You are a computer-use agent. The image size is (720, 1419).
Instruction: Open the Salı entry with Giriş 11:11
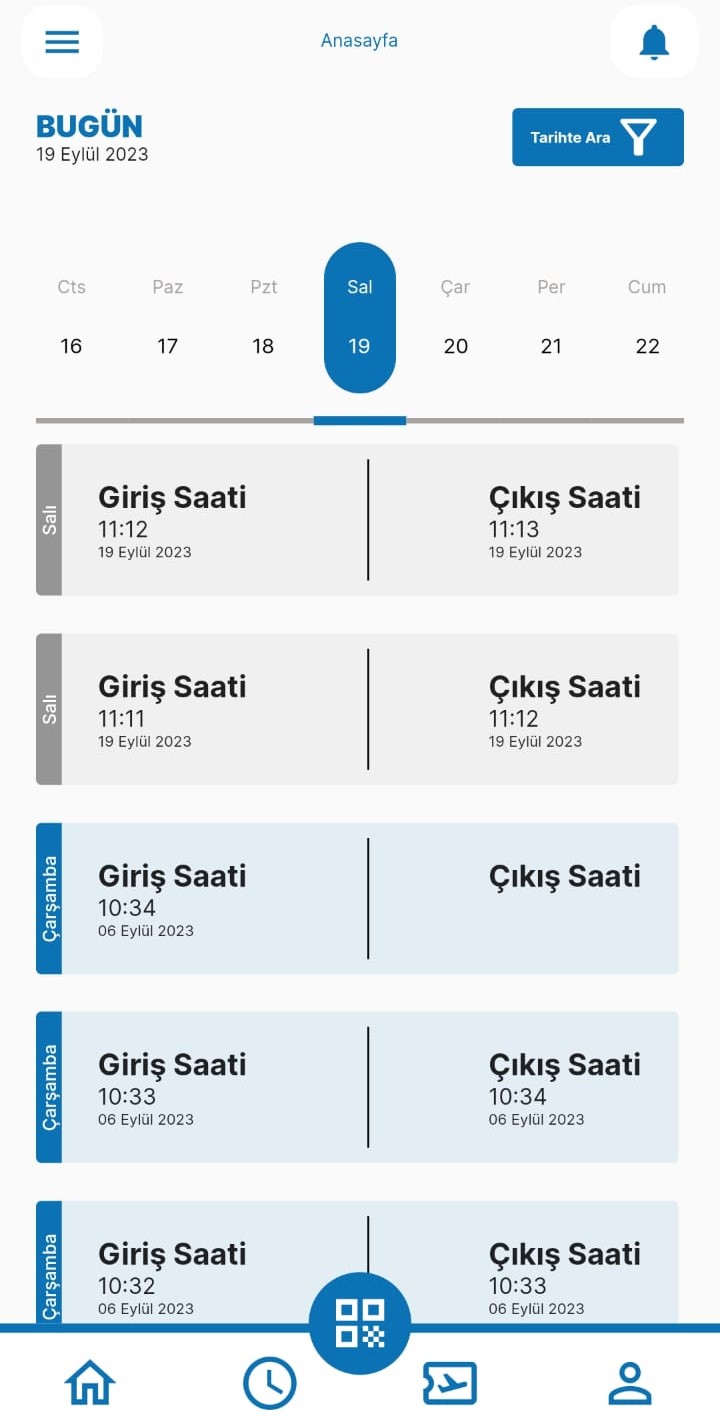pos(357,709)
